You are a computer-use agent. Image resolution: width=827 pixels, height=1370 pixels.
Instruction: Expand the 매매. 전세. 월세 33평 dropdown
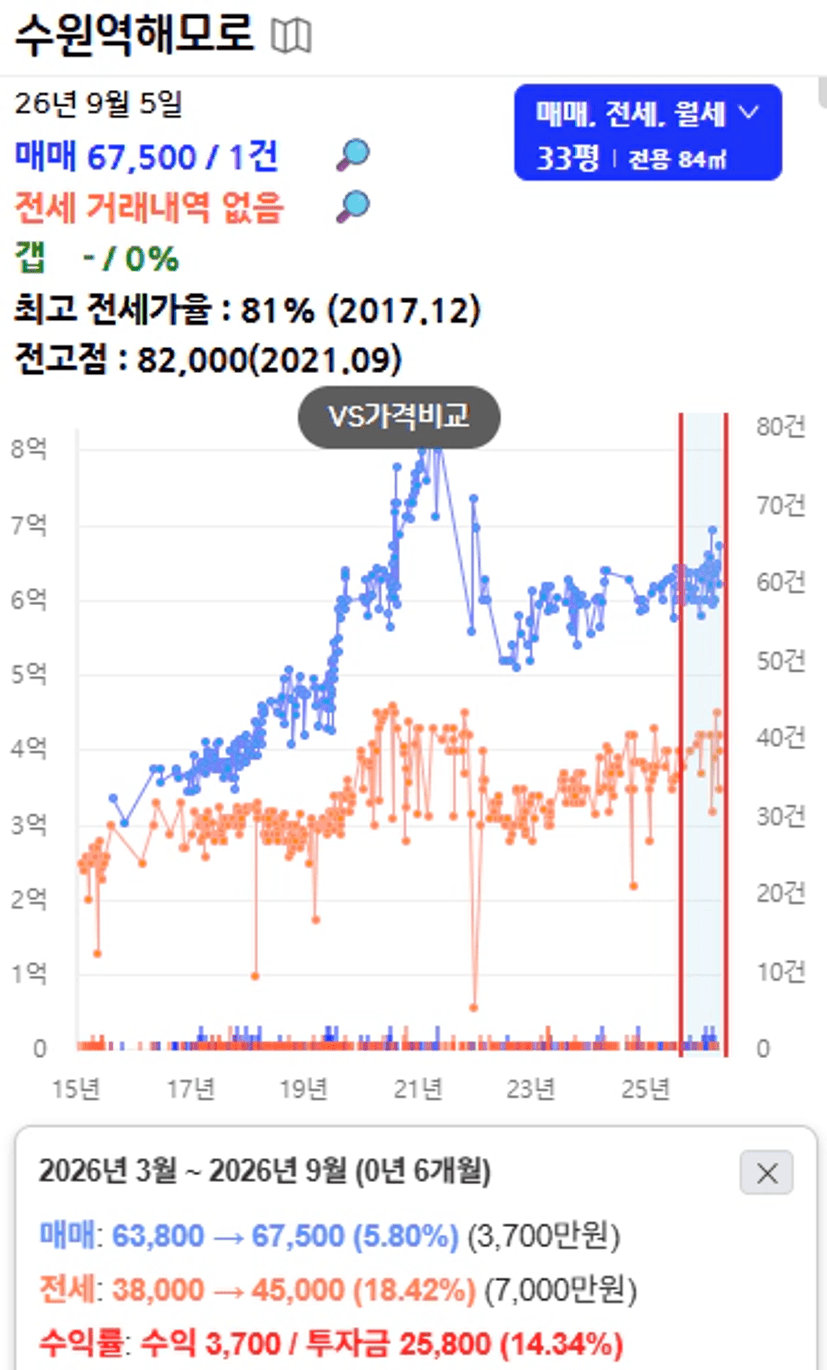click(648, 133)
